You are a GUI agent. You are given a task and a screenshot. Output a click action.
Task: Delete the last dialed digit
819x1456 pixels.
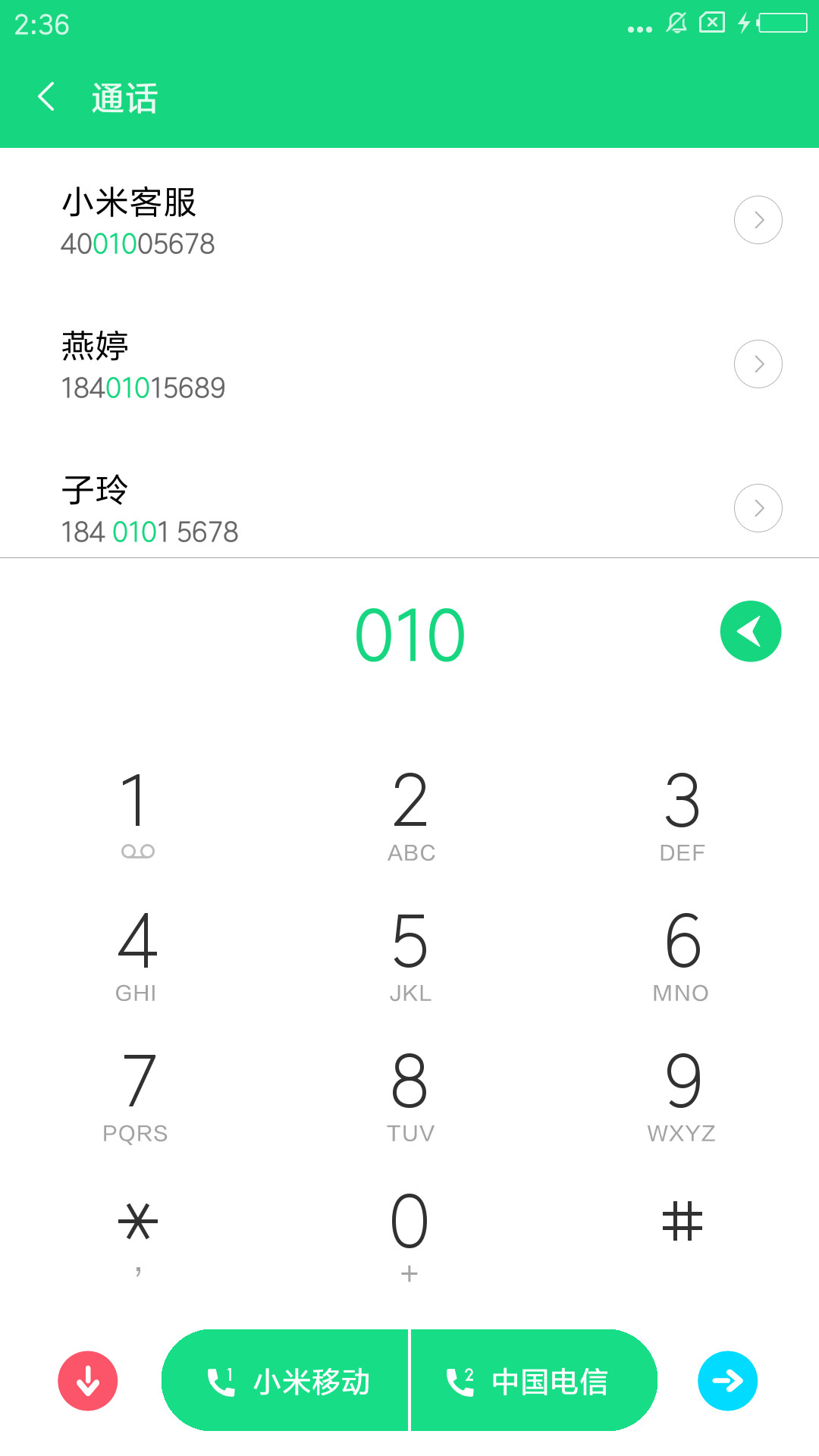pos(750,632)
